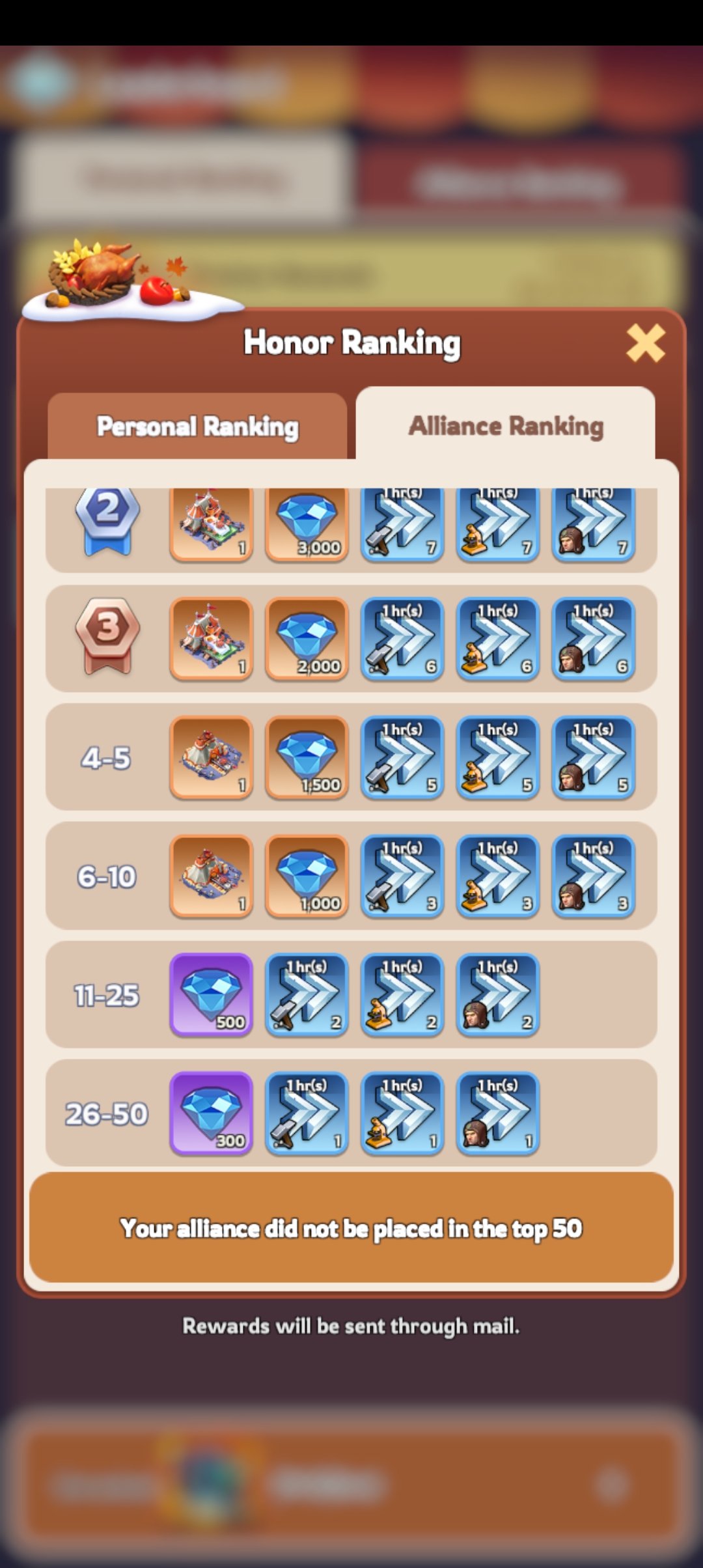Select the Alliance Ranking tab

[x=506, y=426]
